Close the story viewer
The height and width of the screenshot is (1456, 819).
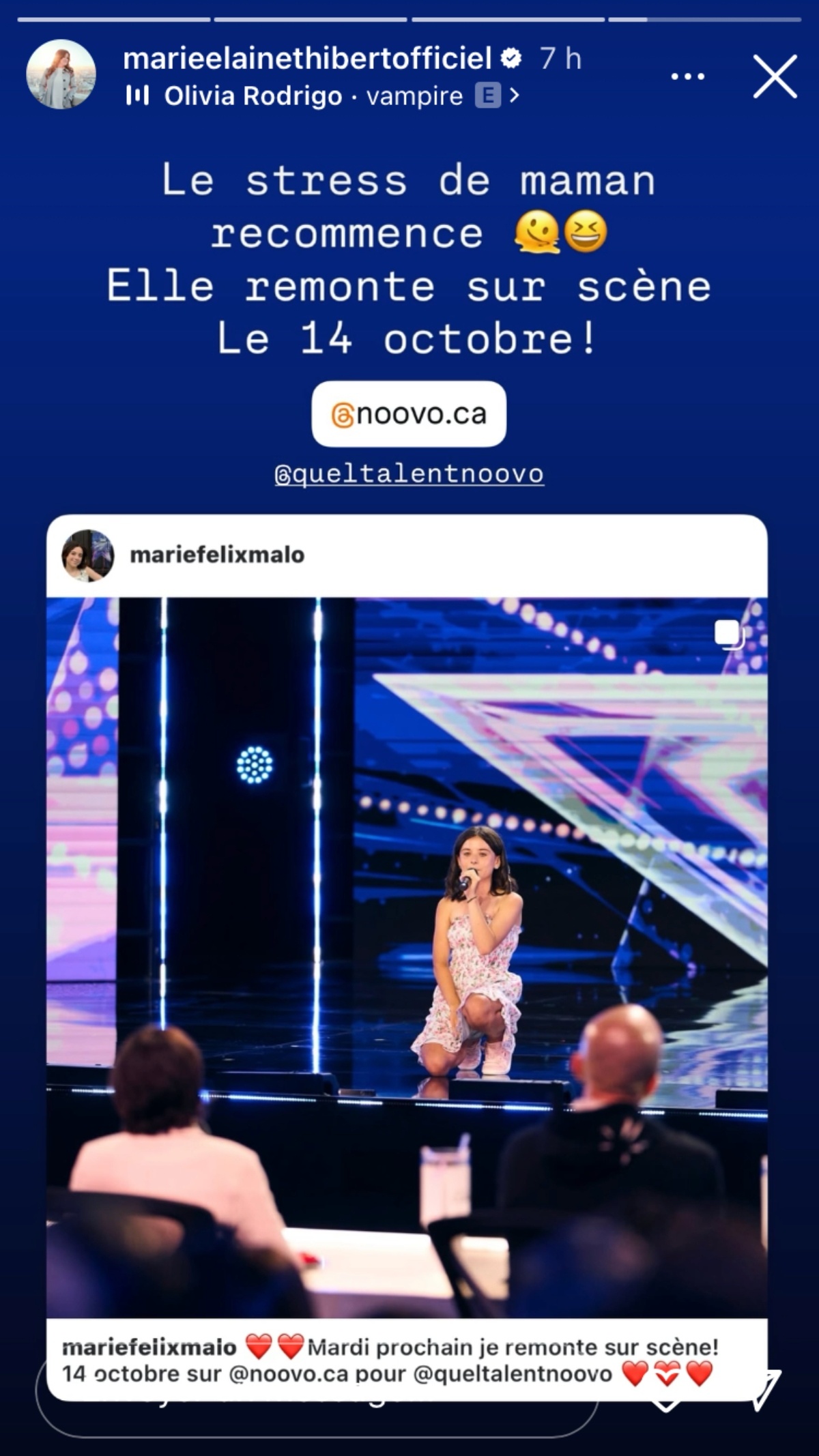click(775, 76)
